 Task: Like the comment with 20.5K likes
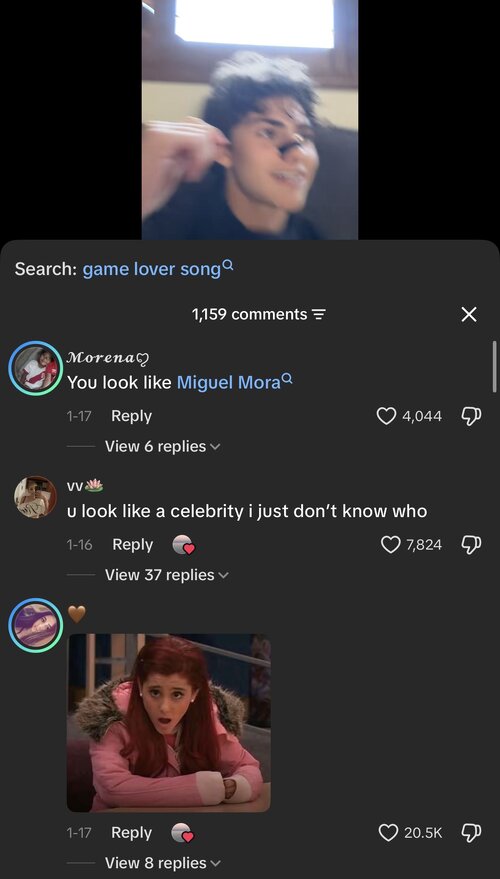pyautogui.click(x=388, y=833)
